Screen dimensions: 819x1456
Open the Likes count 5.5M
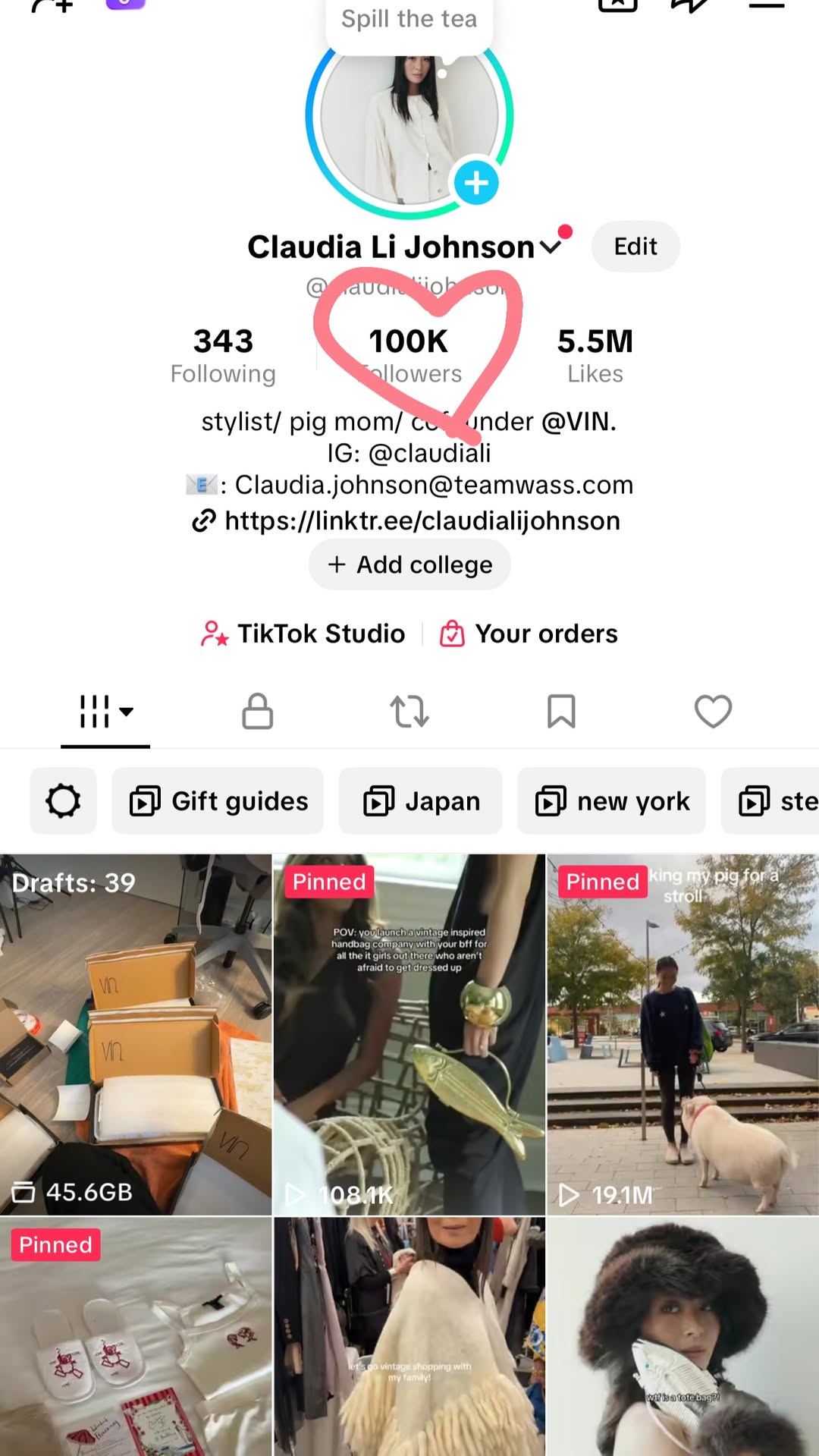point(595,355)
